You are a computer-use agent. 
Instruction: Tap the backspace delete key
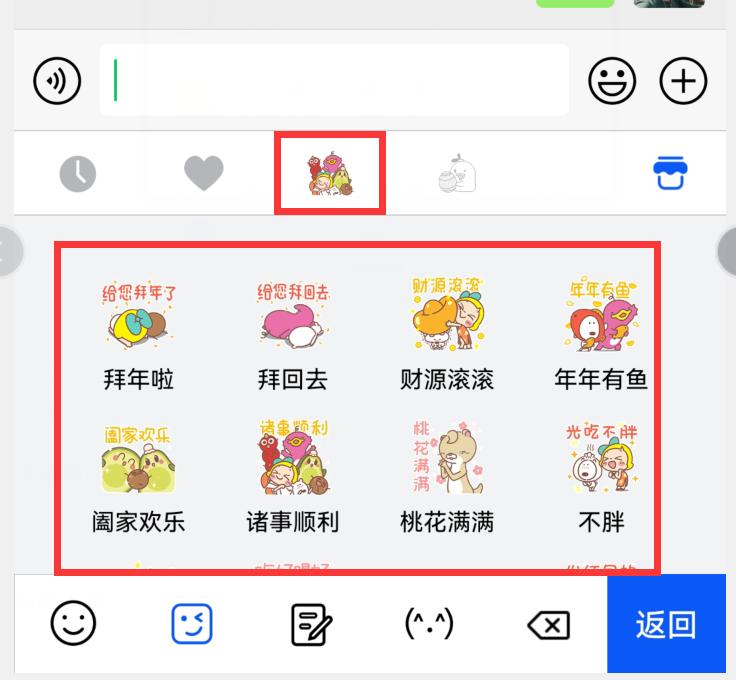coord(548,626)
